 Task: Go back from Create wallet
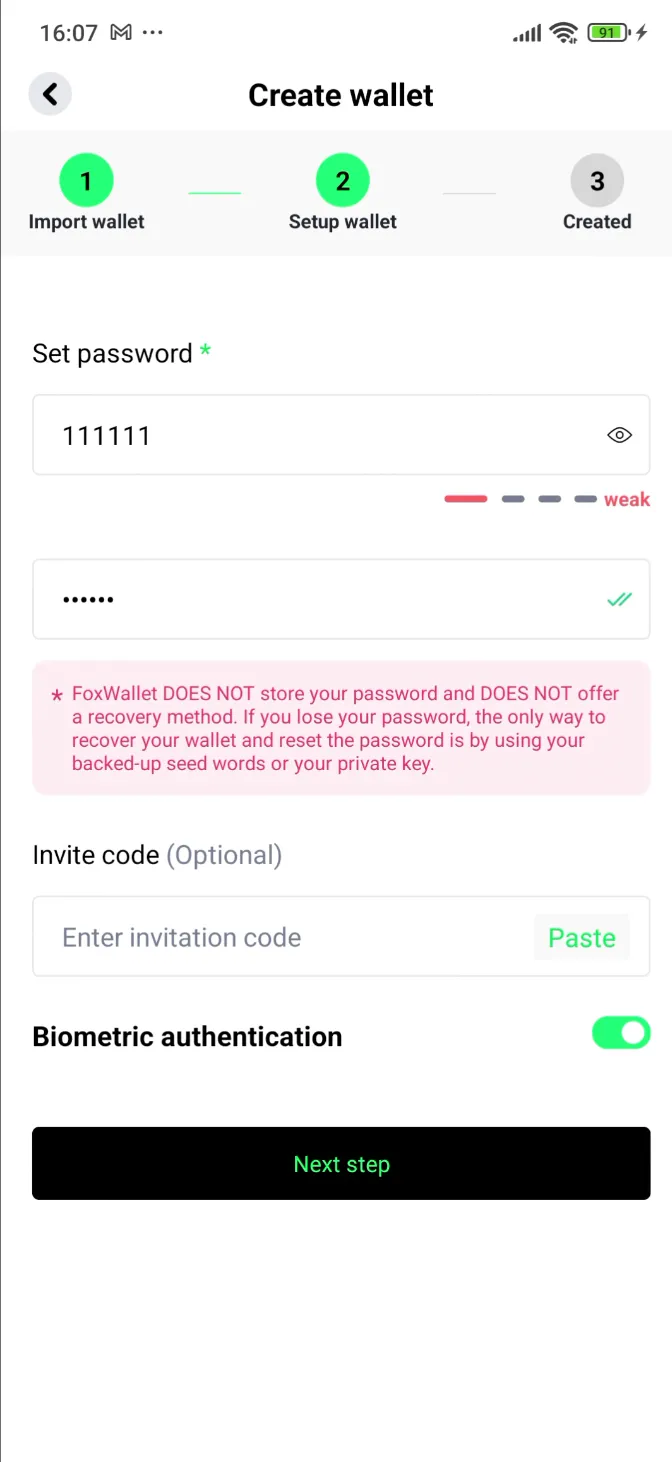point(50,95)
